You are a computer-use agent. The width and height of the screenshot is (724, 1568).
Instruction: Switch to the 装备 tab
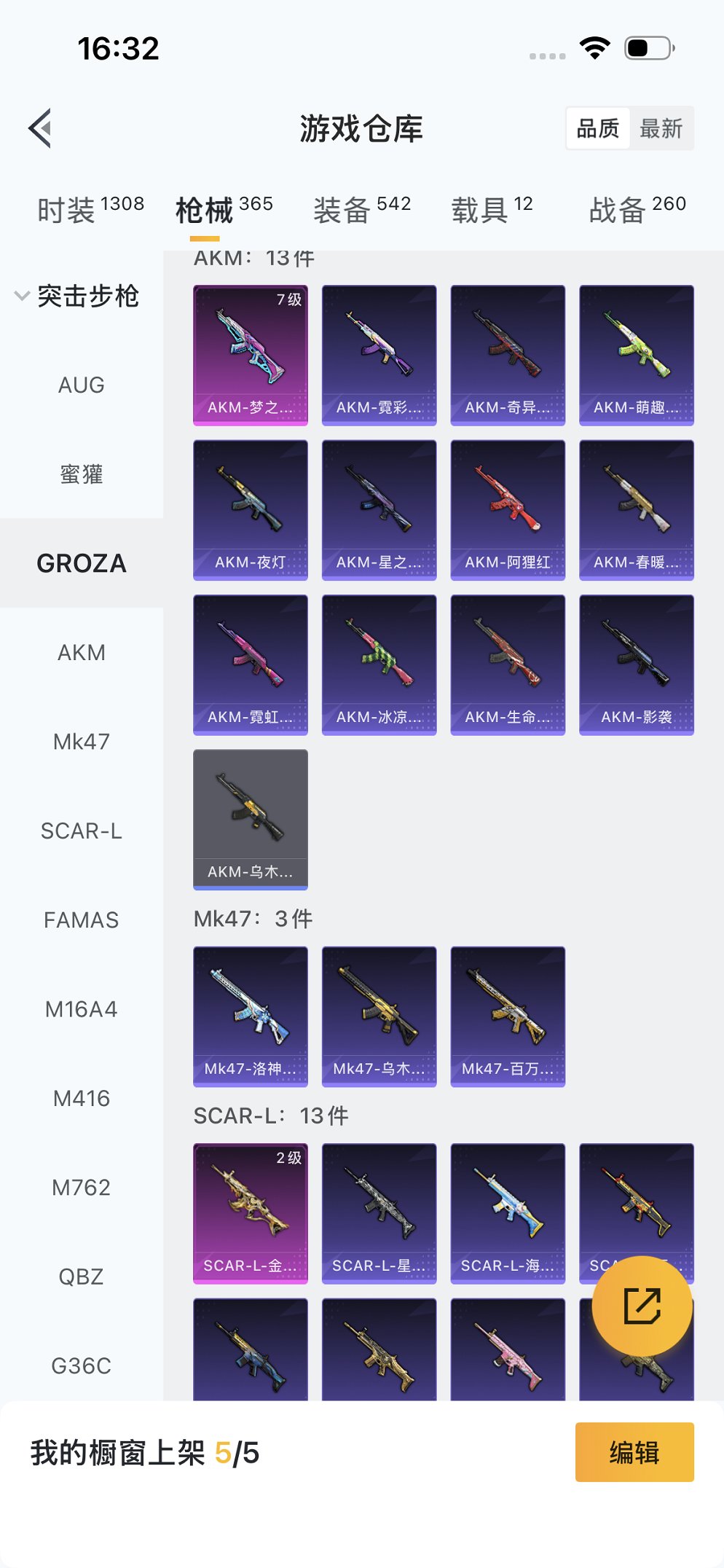361,210
